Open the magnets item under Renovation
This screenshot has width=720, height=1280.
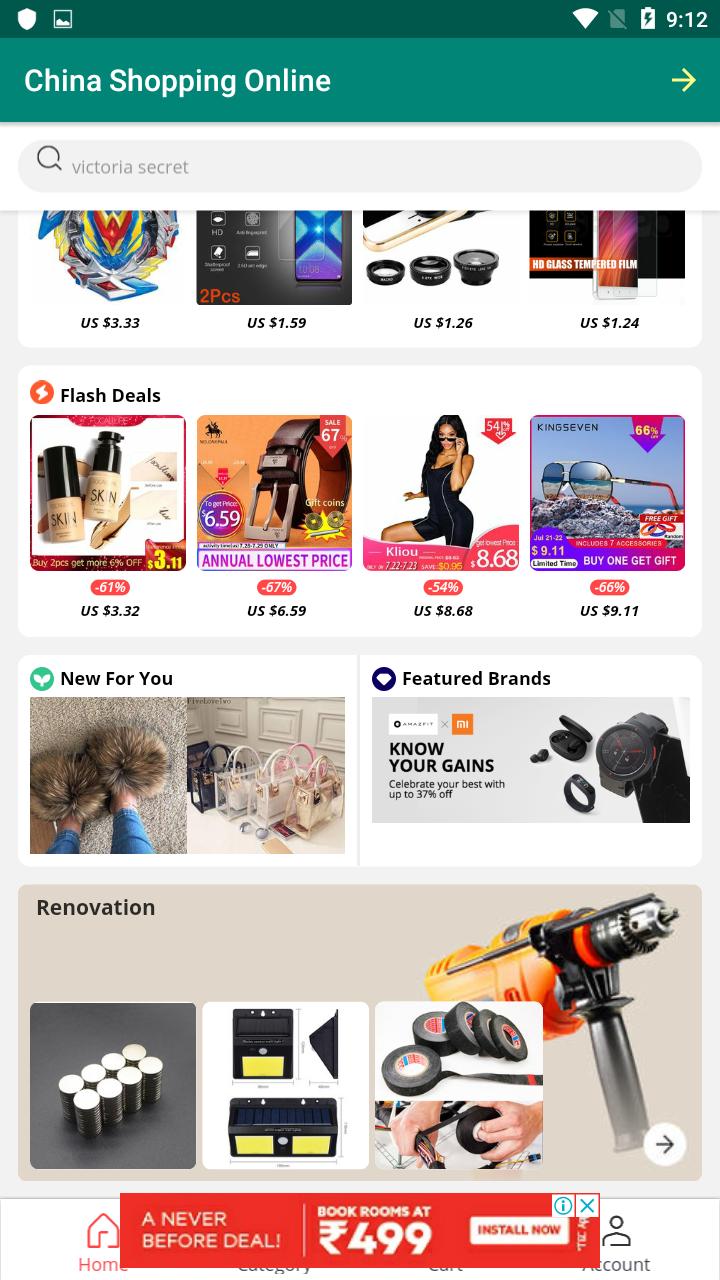(113, 1085)
